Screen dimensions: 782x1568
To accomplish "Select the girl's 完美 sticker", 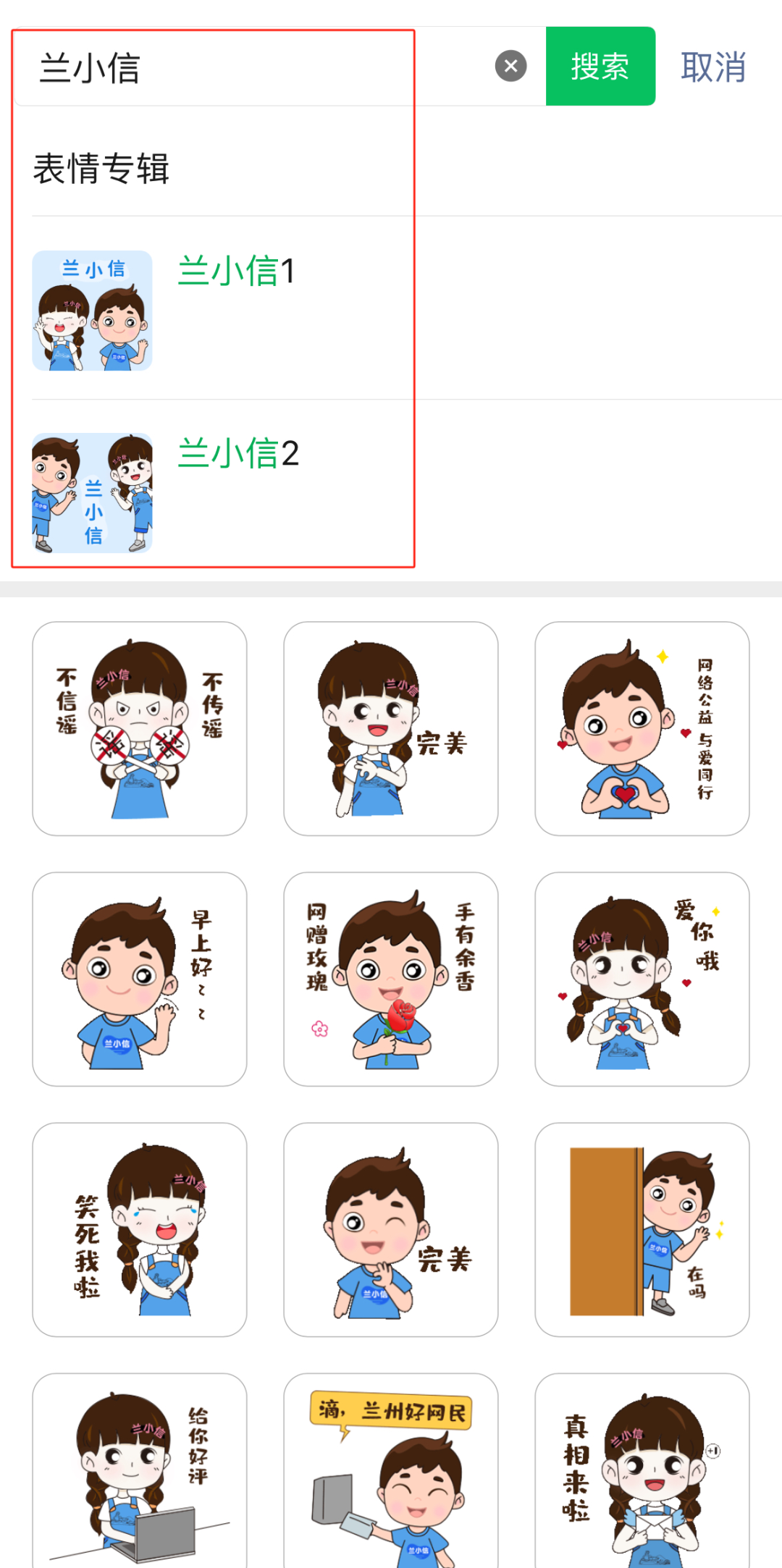I will [391, 729].
